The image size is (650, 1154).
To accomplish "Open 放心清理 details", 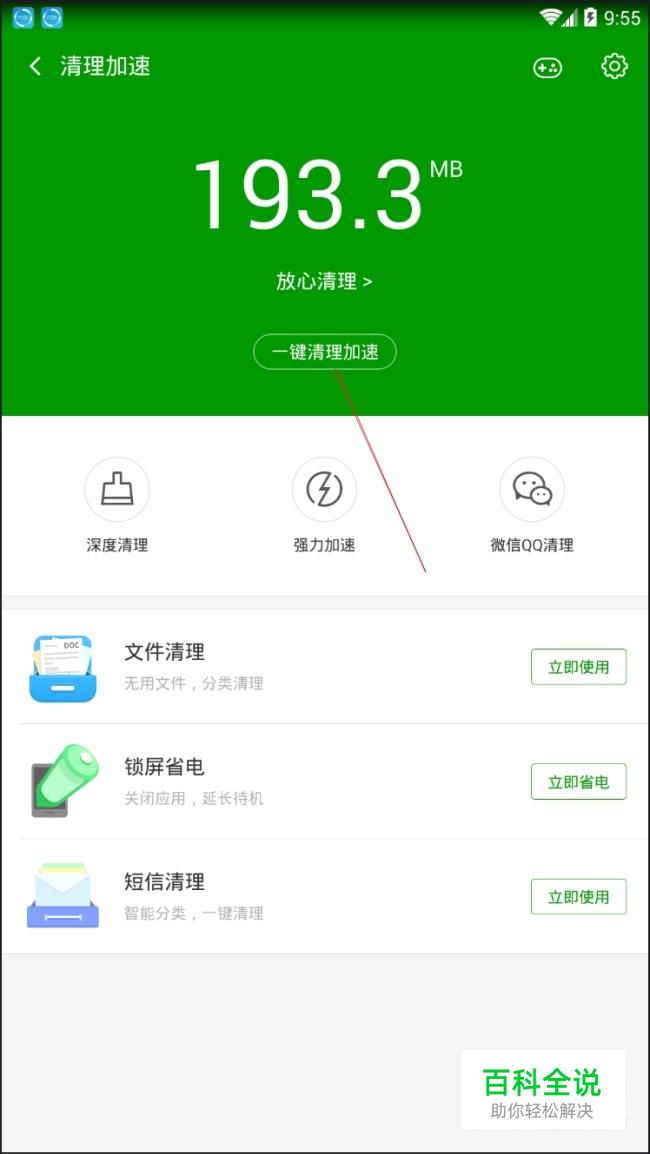I will click(324, 281).
